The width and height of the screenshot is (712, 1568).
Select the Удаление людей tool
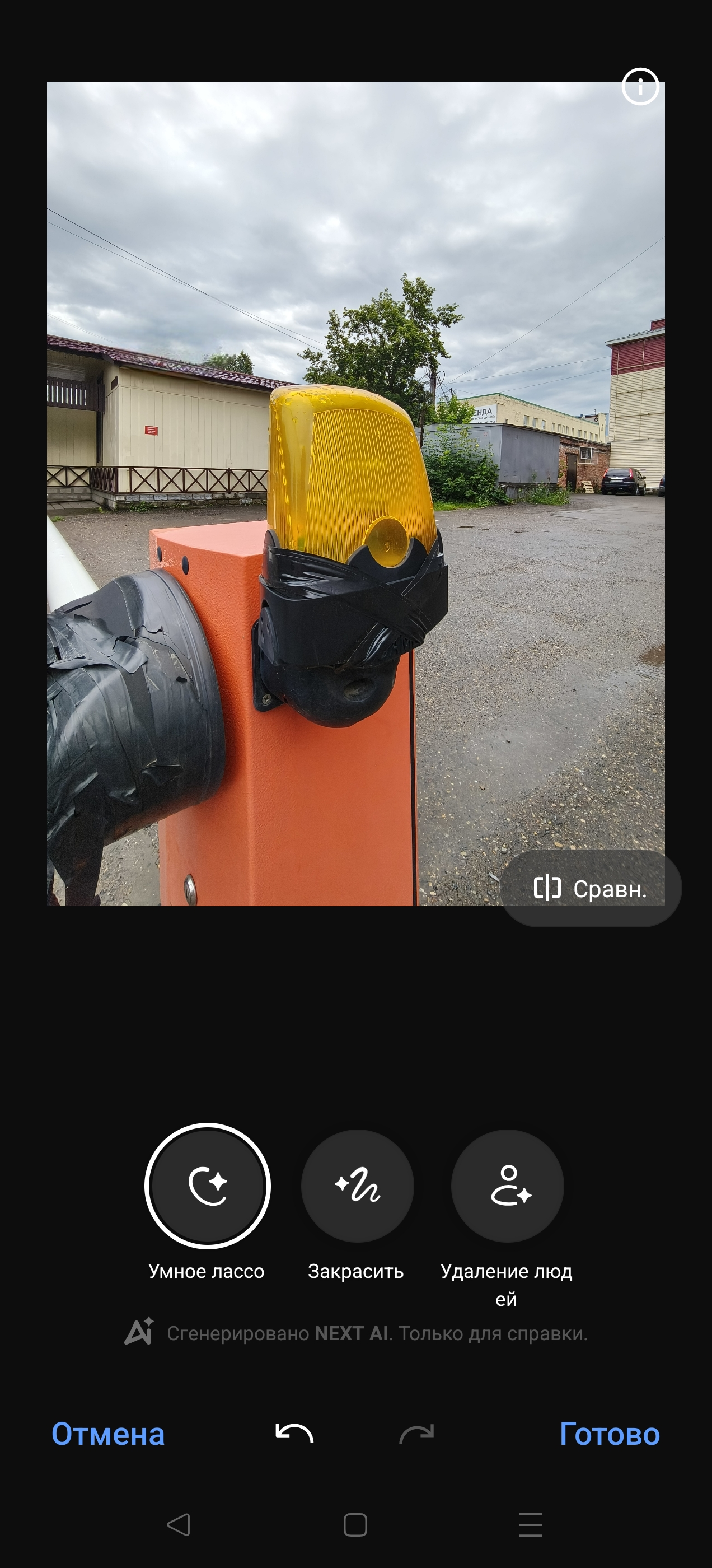coord(507,1185)
